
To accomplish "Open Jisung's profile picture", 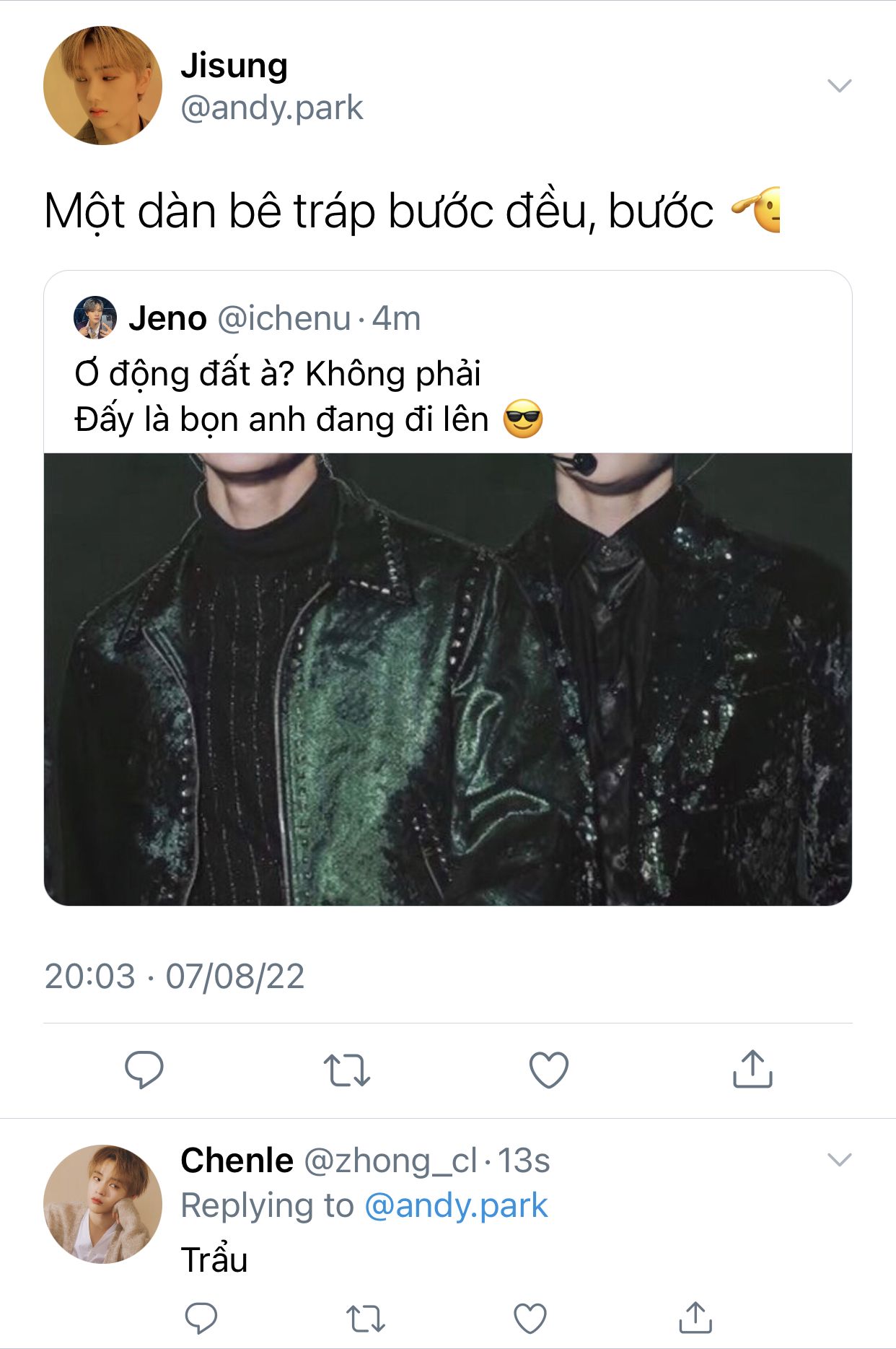I will (x=102, y=86).
